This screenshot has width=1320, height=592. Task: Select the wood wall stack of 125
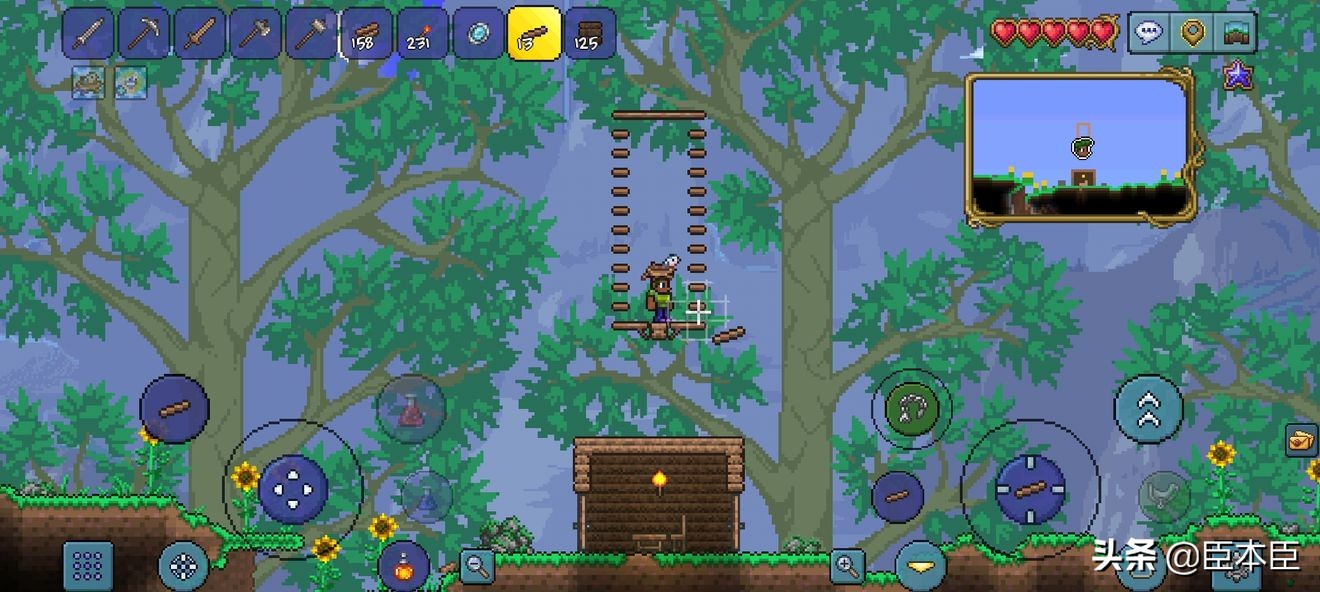point(590,34)
